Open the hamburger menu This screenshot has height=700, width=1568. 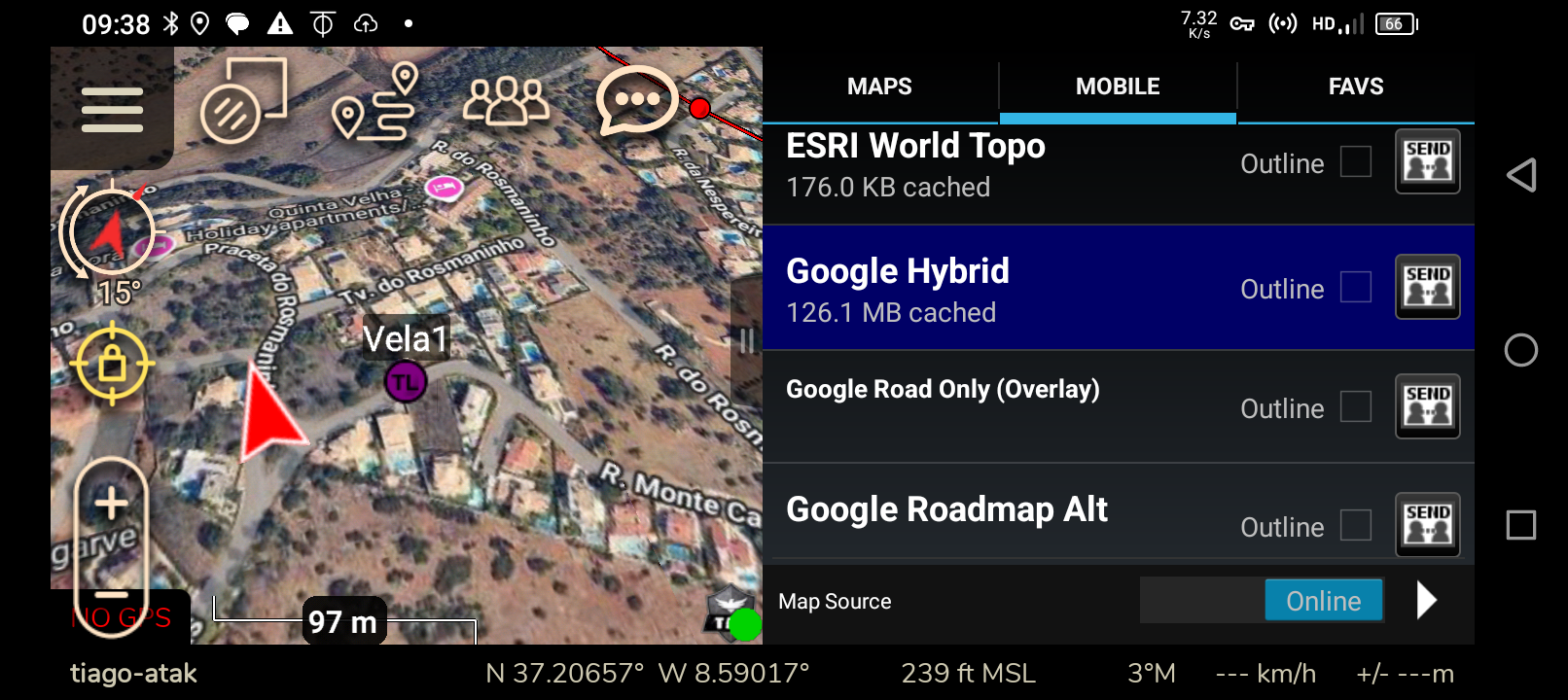112,109
